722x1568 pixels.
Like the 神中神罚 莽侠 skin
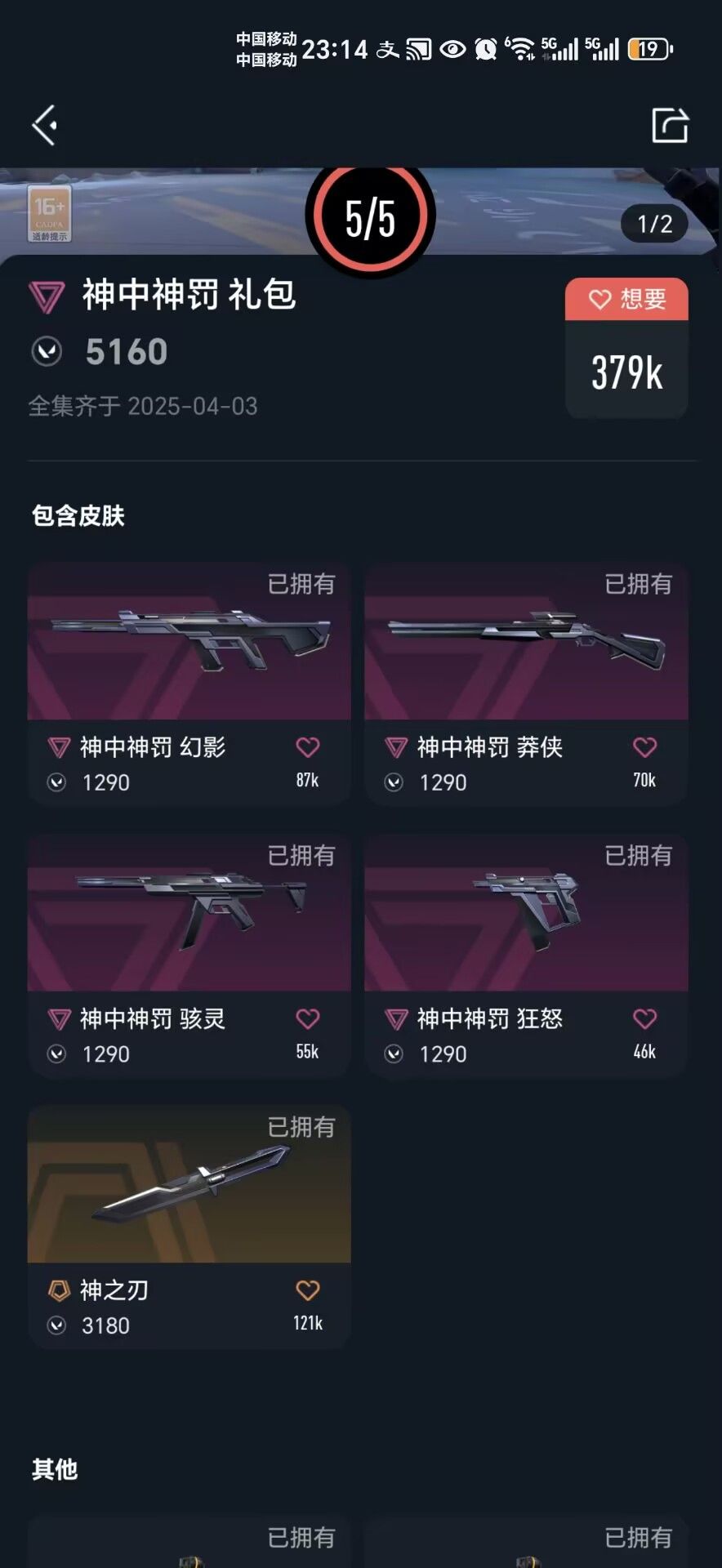(644, 747)
